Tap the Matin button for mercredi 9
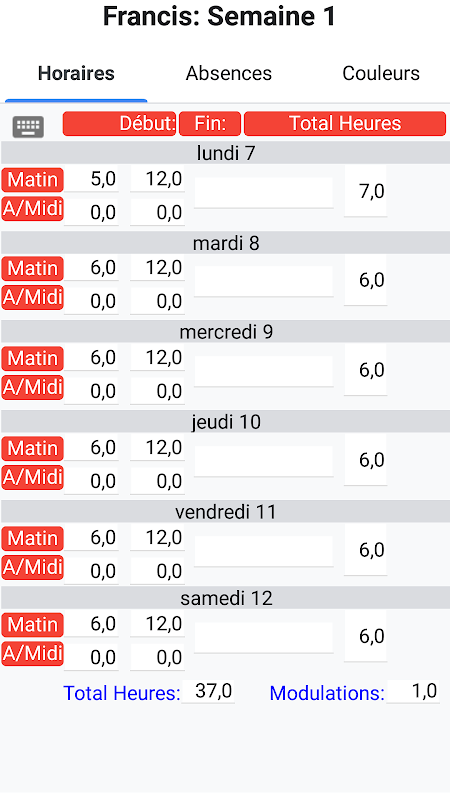 point(33,358)
